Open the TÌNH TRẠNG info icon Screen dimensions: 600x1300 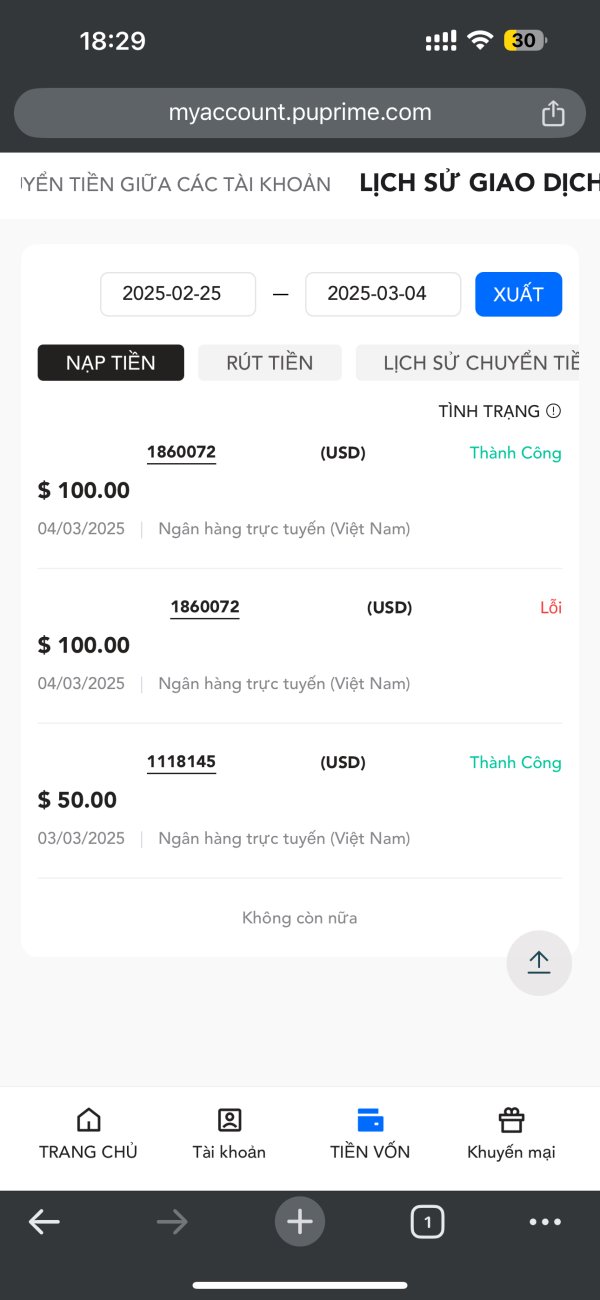coord(554,411)
